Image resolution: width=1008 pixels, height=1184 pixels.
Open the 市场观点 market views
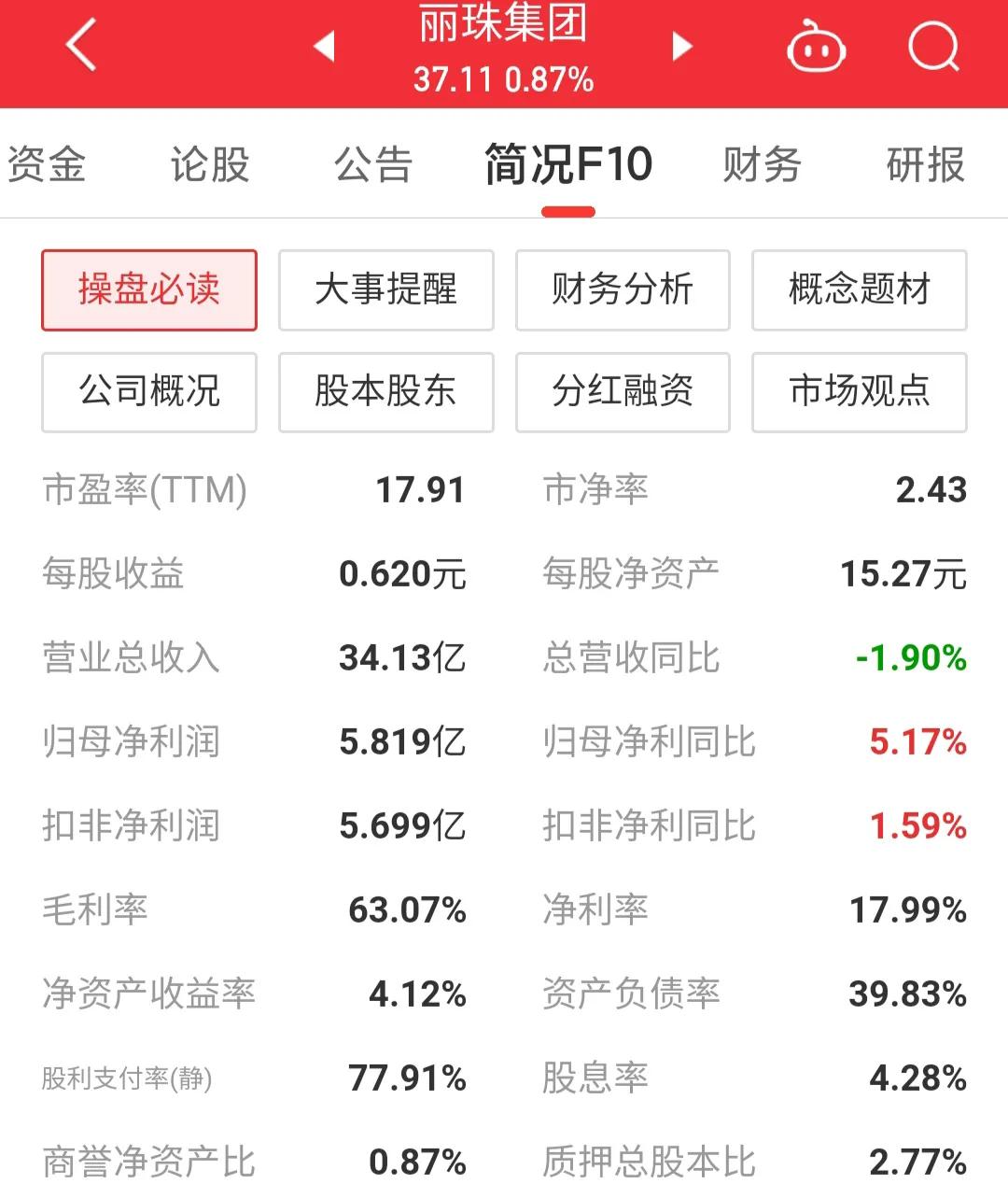click(x=859, y=392)
